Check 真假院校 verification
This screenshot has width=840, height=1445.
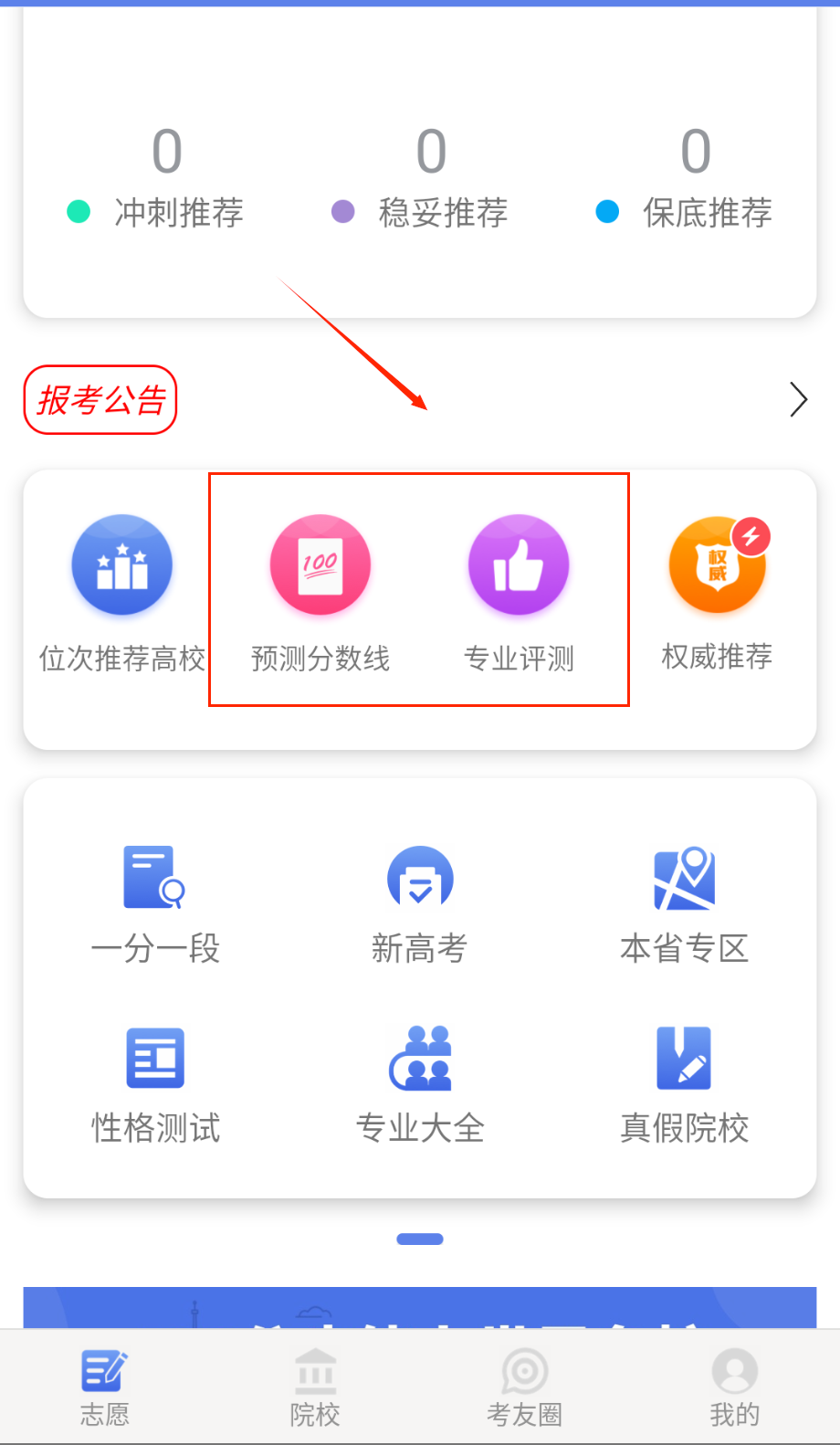tap(684, 1083)
